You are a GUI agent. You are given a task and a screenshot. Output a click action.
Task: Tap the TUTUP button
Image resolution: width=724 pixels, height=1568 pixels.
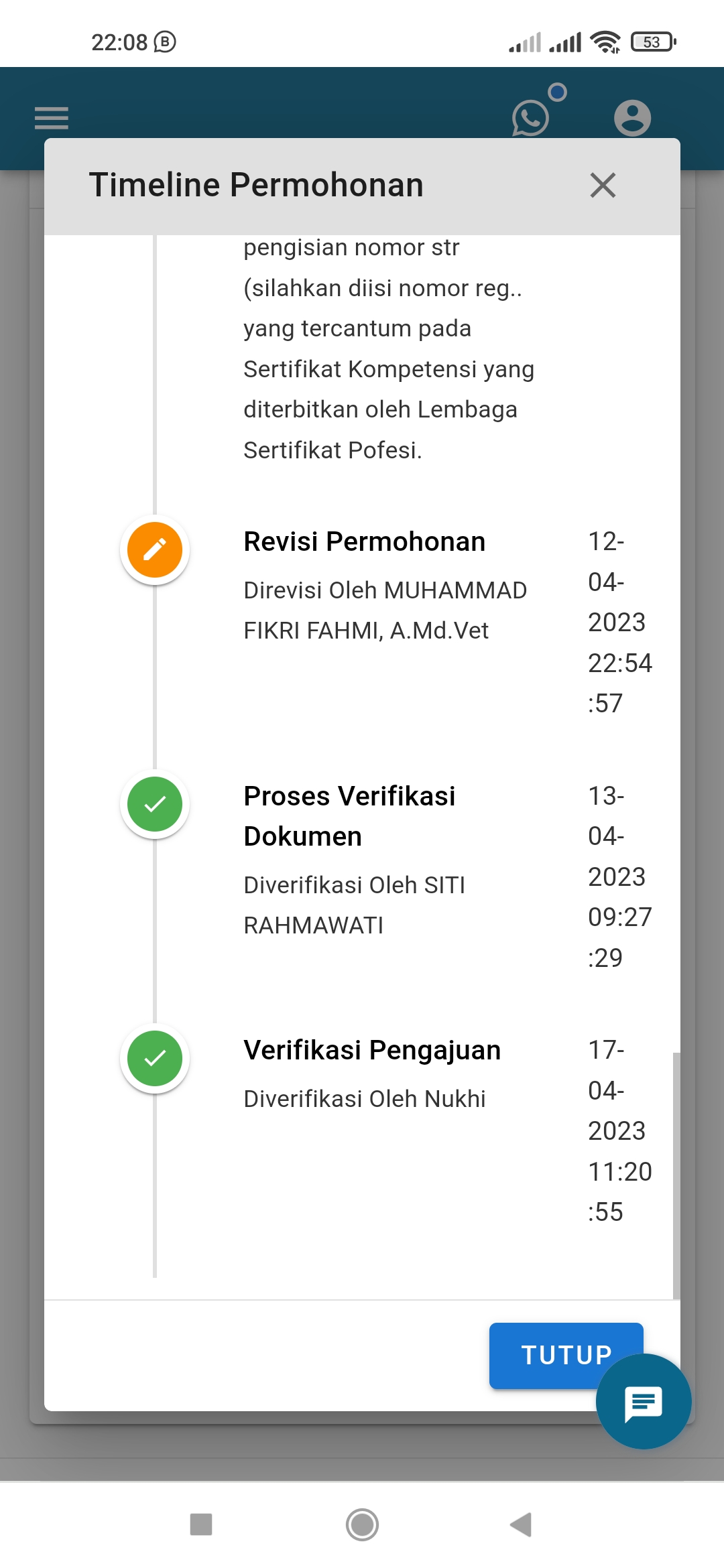pyautogui.click(x=566, y=1355)
